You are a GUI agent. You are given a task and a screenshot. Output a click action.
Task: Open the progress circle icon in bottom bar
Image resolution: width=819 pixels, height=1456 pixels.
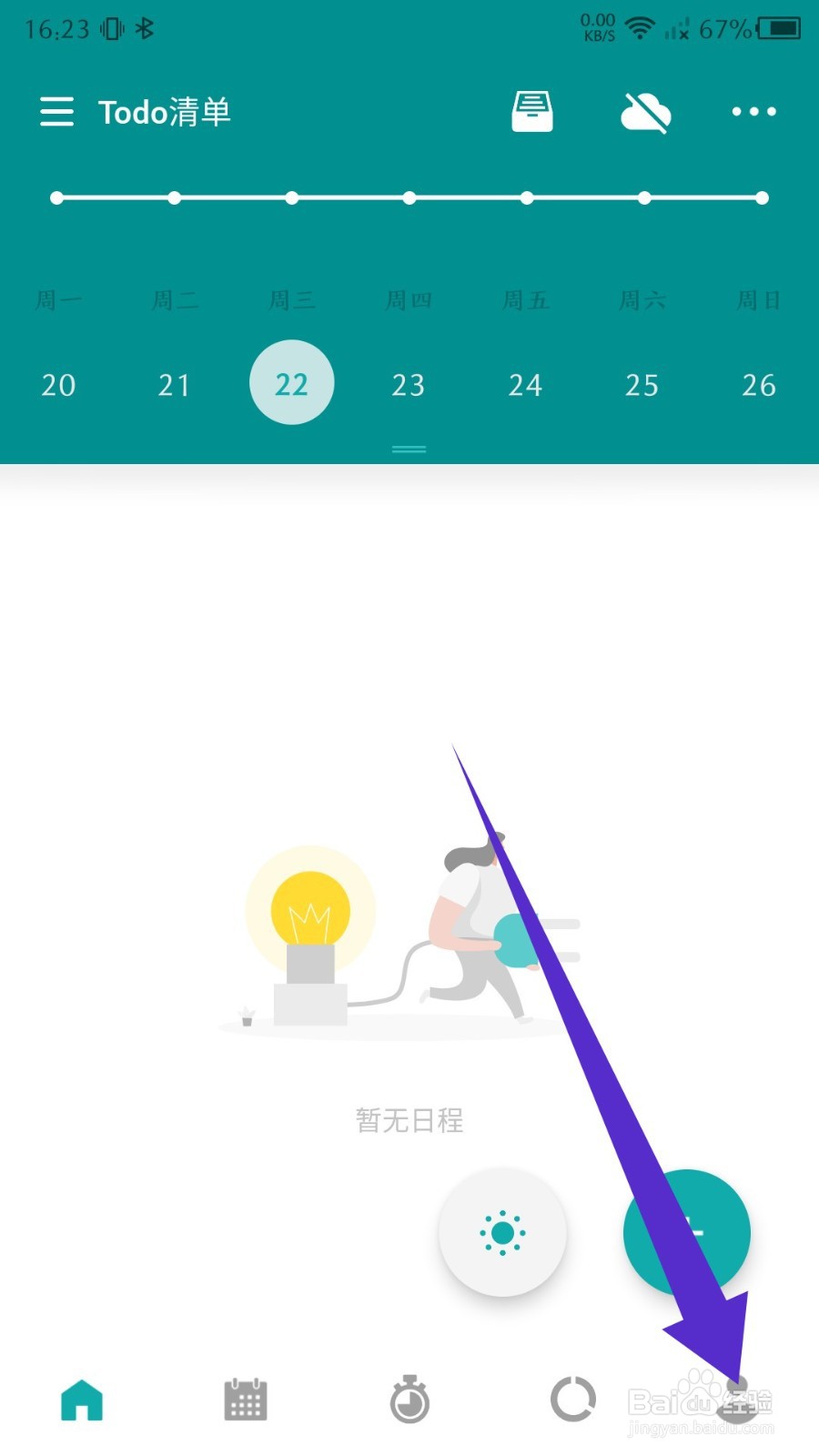tap(571, 1401)
